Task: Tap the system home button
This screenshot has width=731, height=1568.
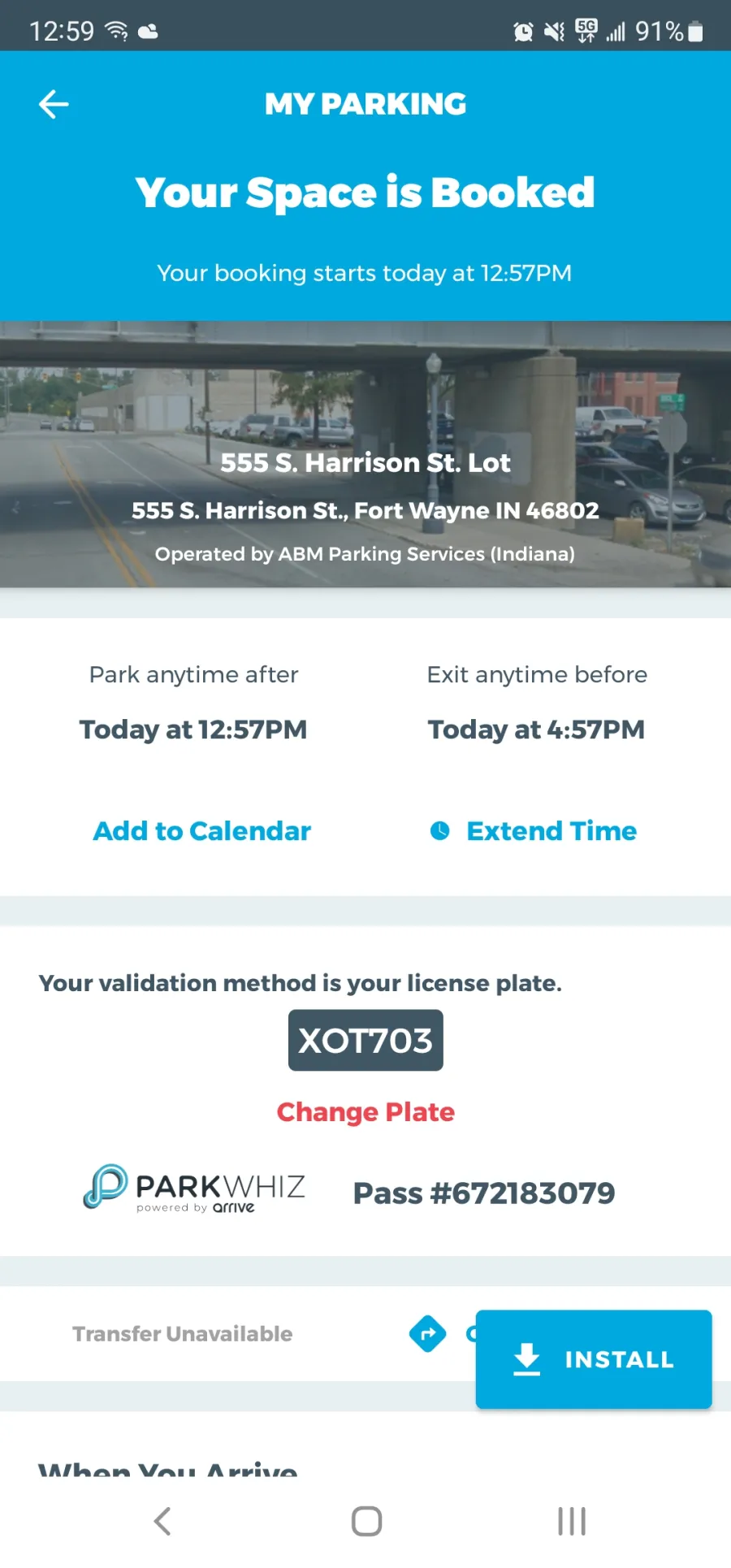Action: click(x=366, y=1521)
